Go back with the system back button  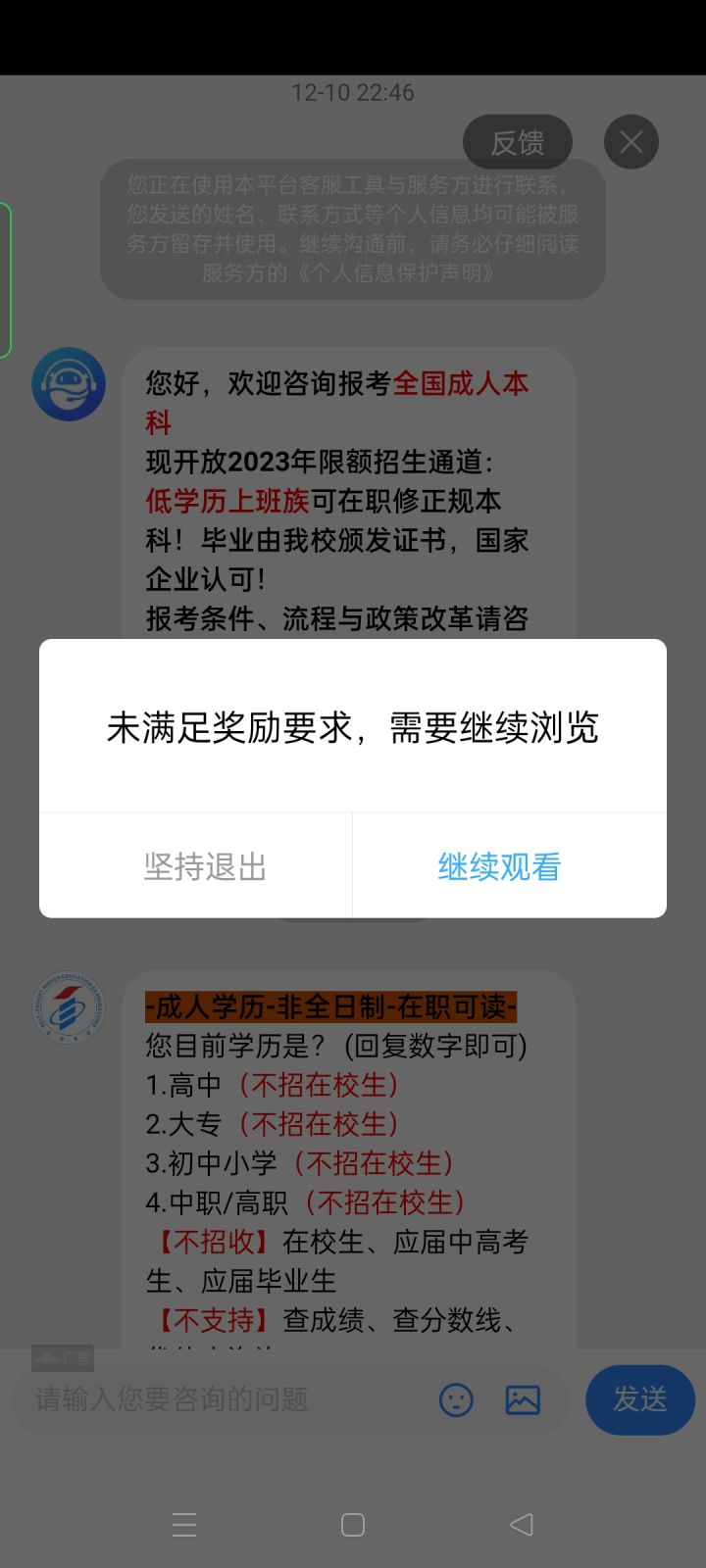[522, 1525]
